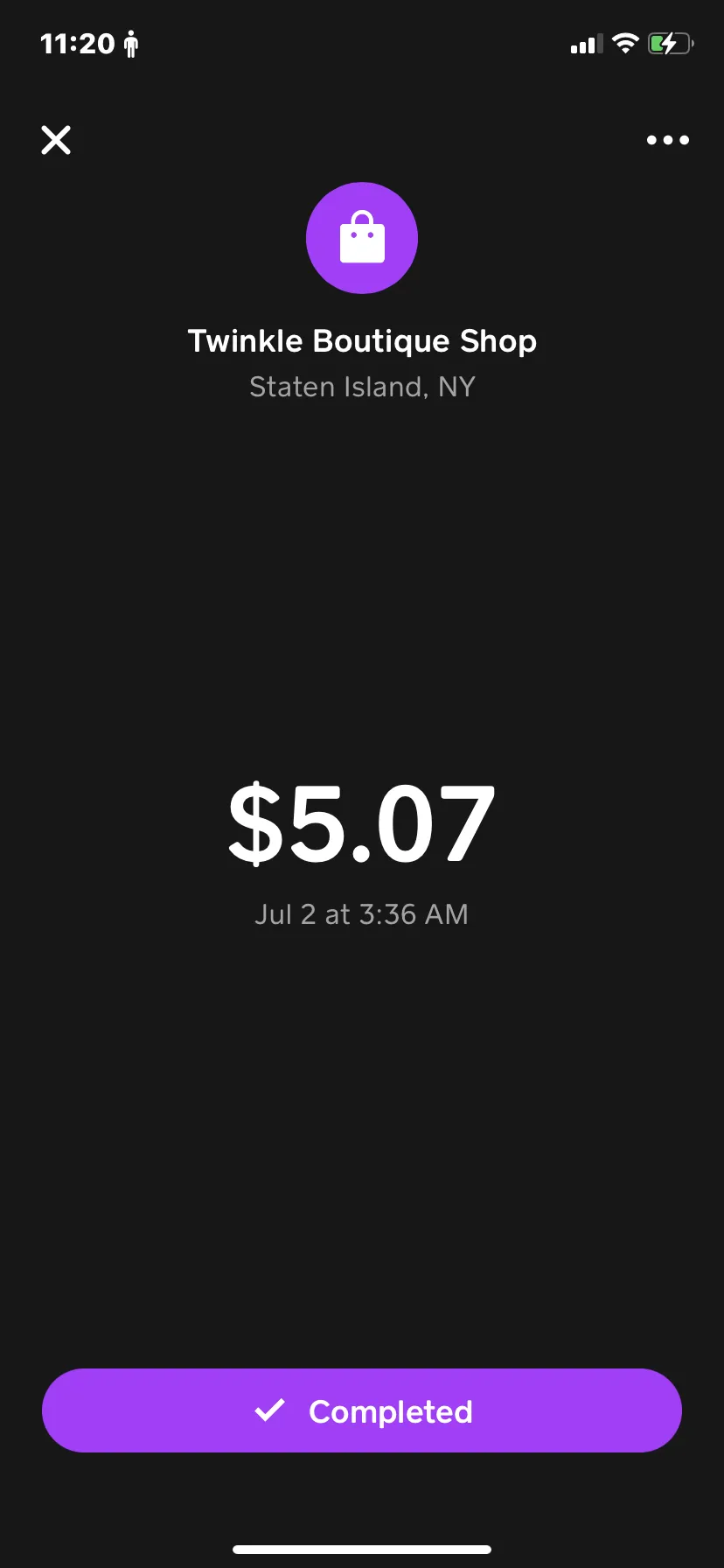Open the three-dot overflow menu

point(668,140)
